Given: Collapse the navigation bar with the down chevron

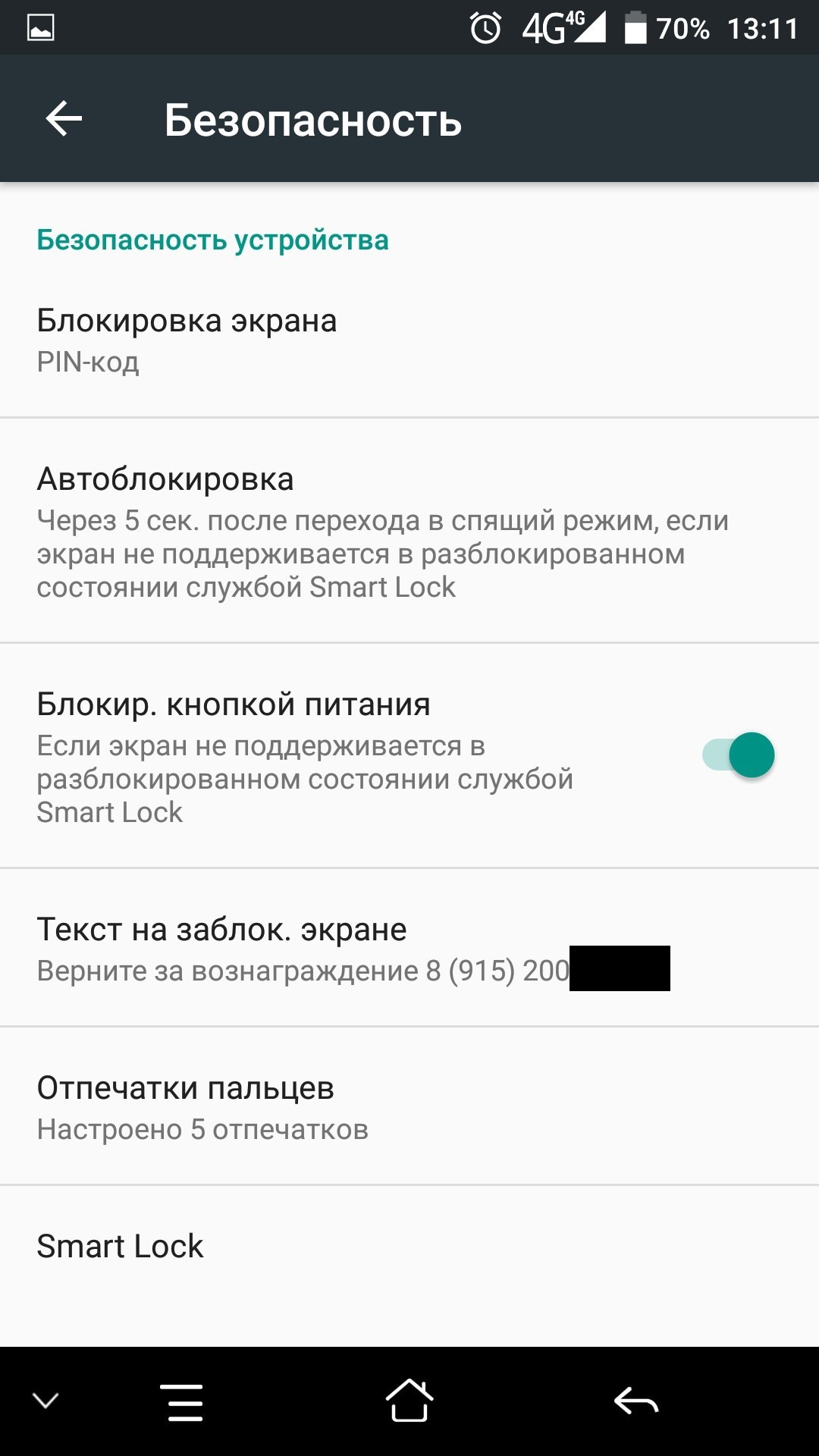Looking at the screenshot, I should point(45,1399).
